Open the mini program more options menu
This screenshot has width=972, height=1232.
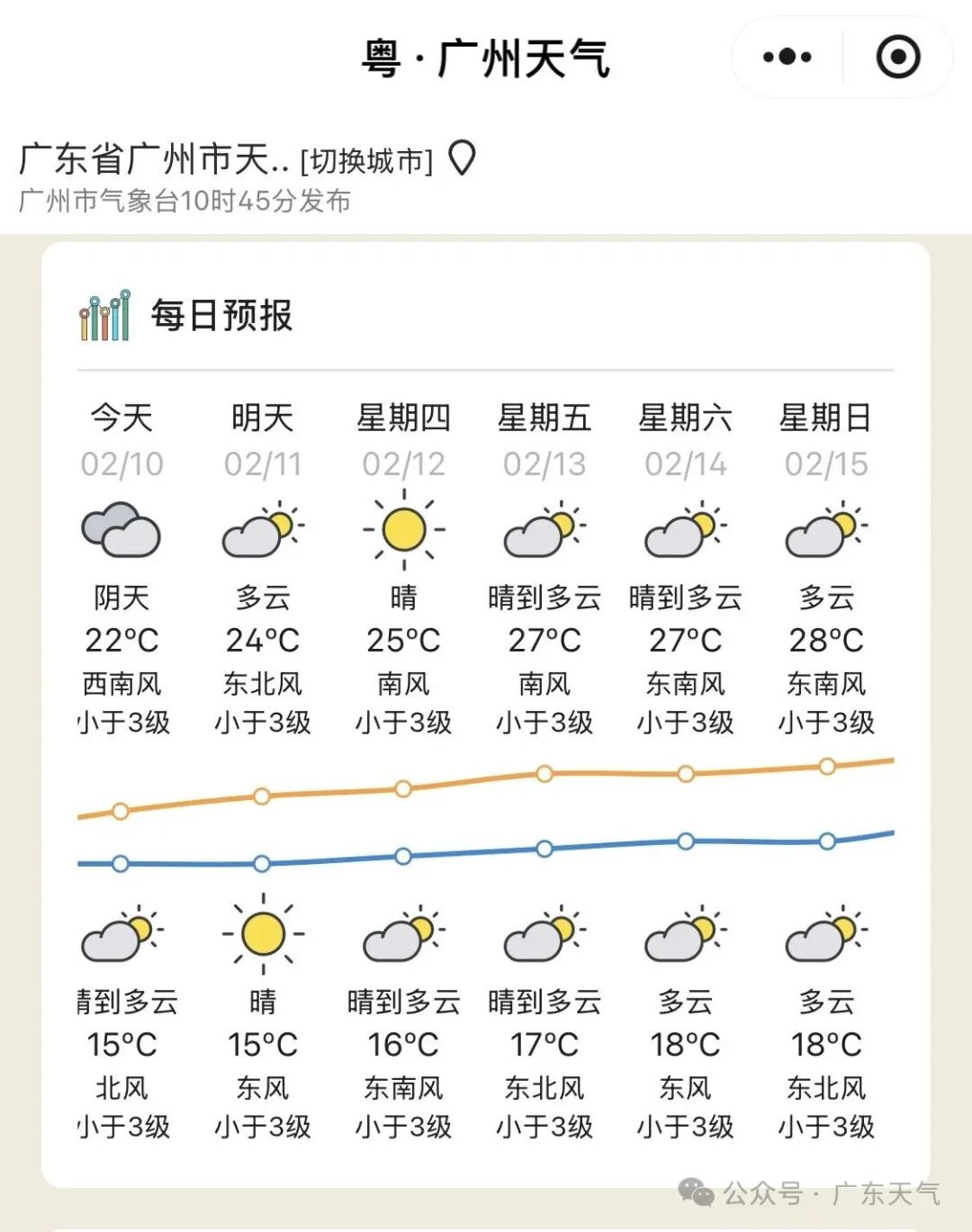pyautogui.click(x=787, y=58)
